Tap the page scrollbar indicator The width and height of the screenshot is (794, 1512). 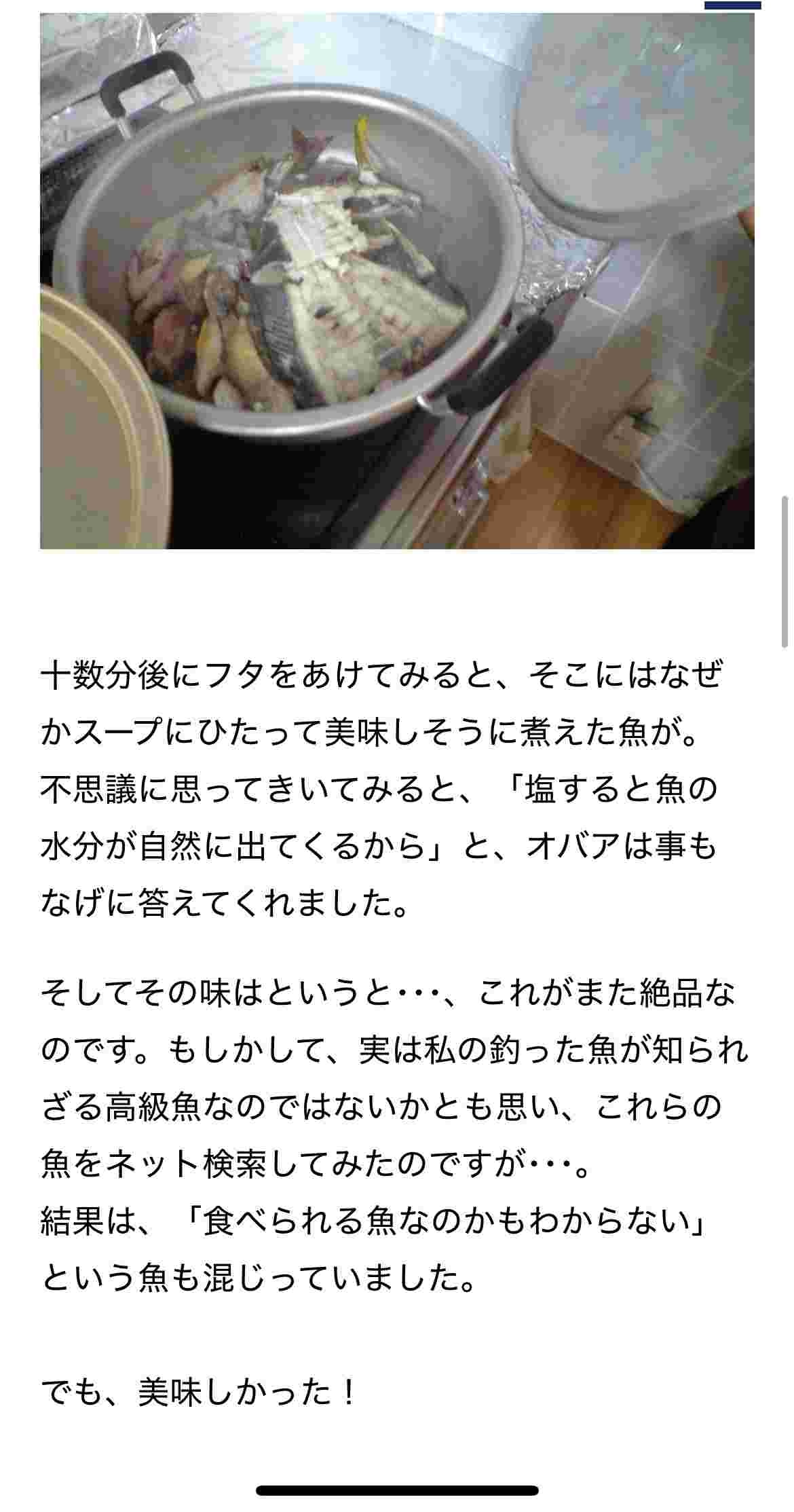784,572
